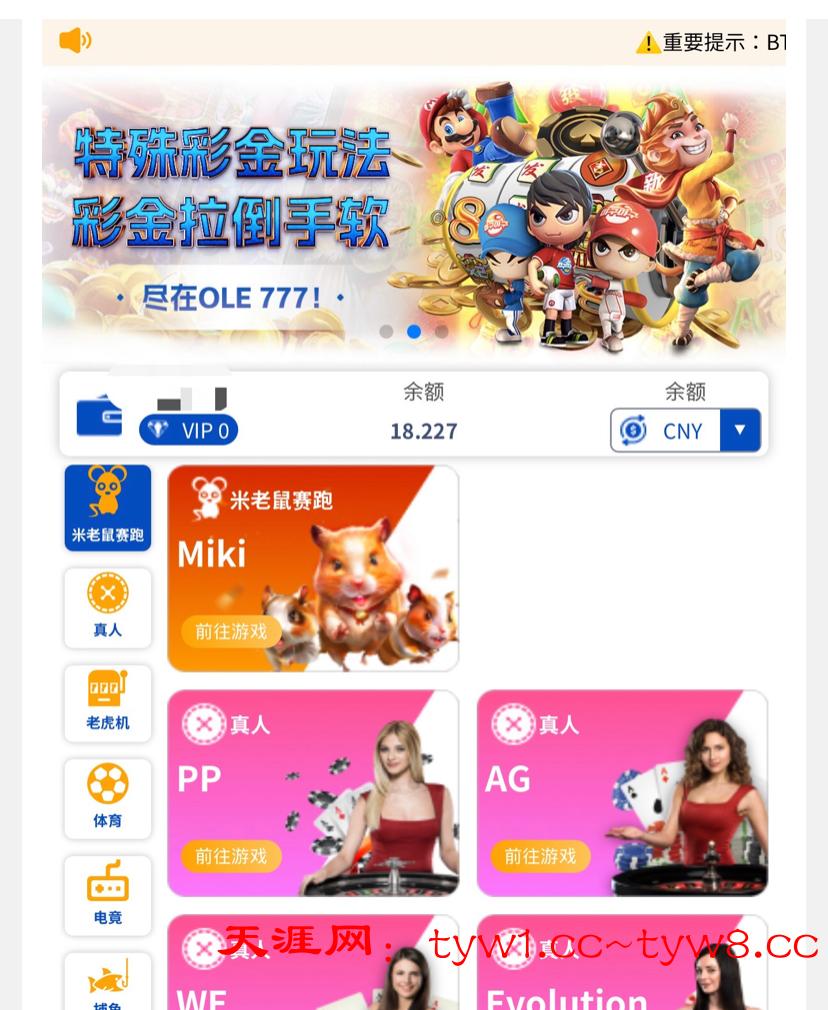Open the wallet icon

[99, 416]
